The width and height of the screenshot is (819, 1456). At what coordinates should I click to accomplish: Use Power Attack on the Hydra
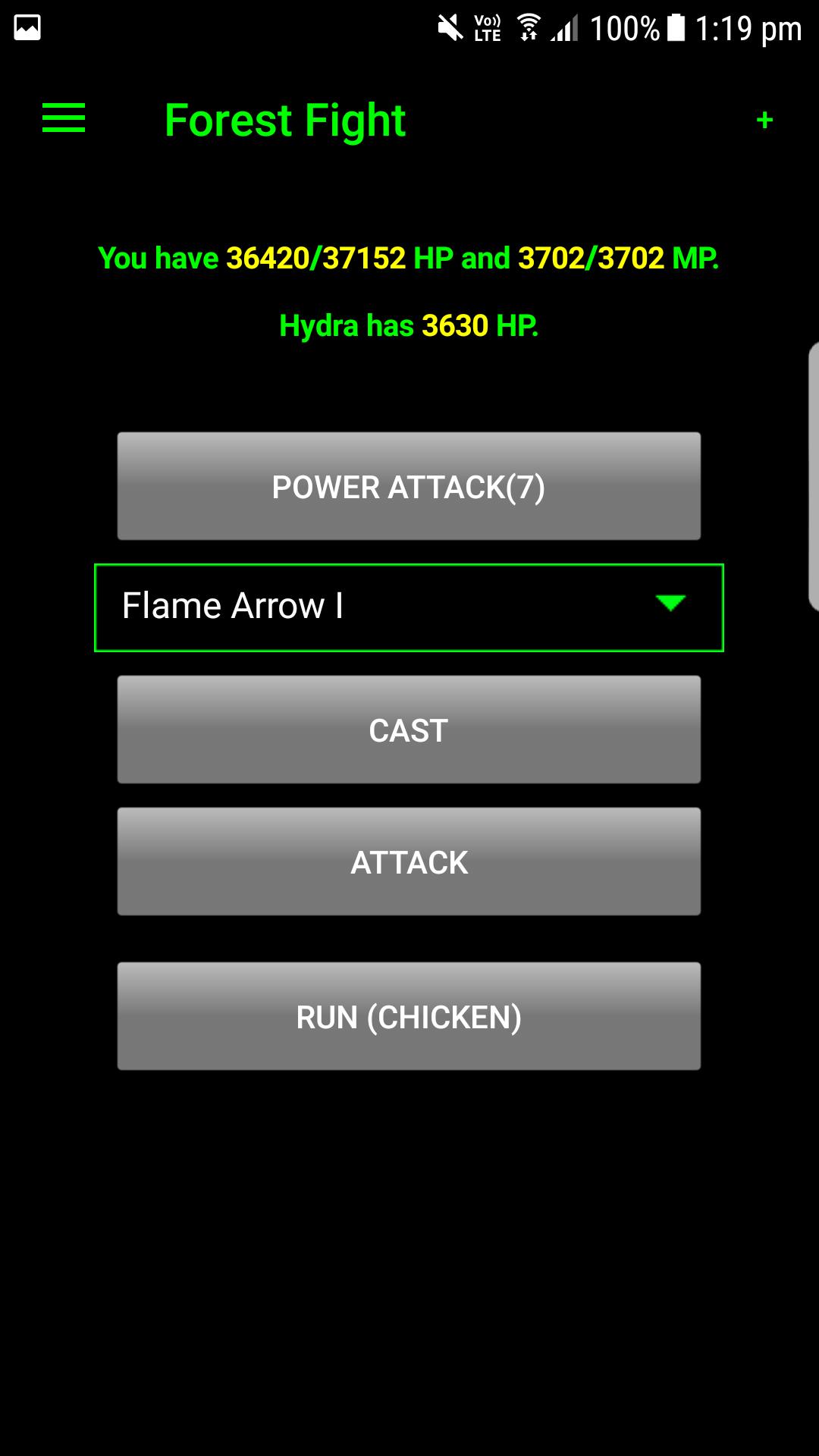coord(409,486)
